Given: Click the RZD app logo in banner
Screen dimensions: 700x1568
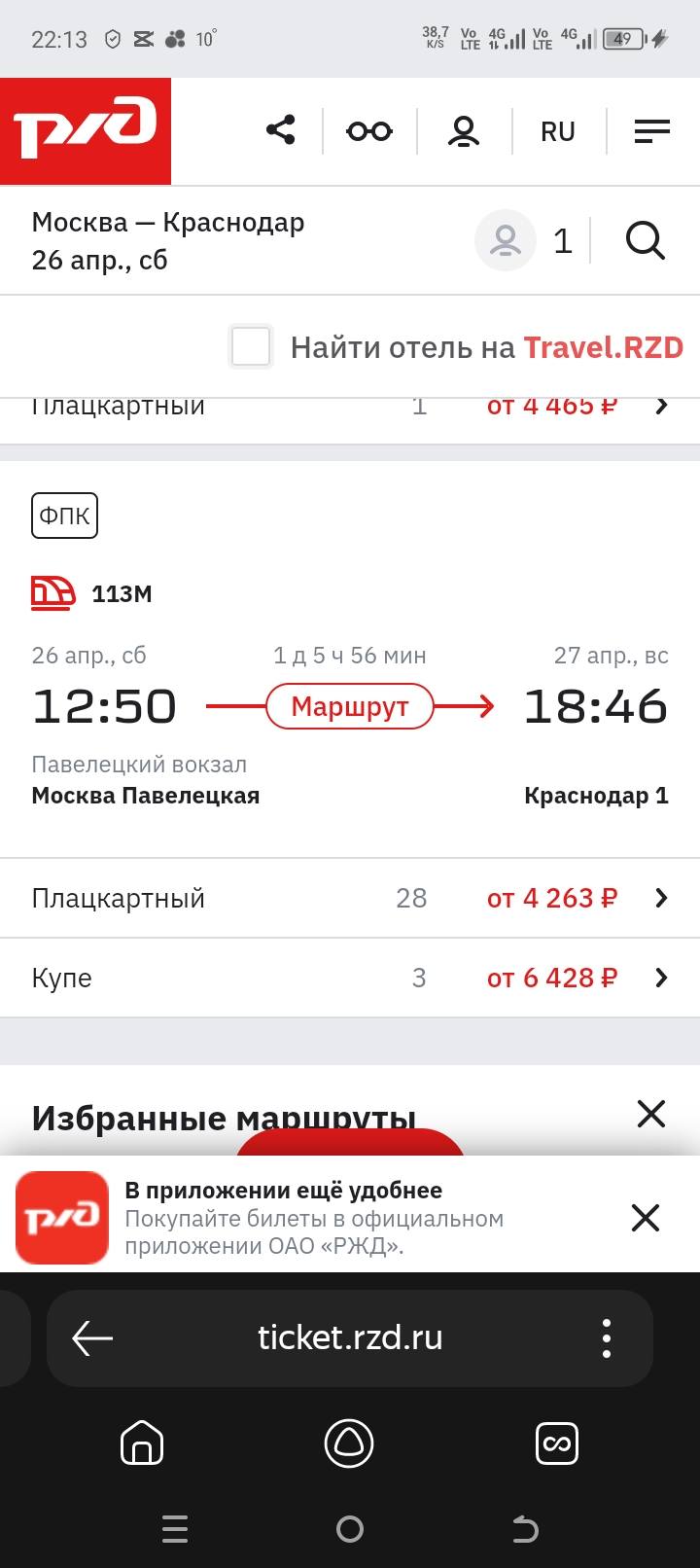Looking at the screenshot, I should pos(62,1218).
